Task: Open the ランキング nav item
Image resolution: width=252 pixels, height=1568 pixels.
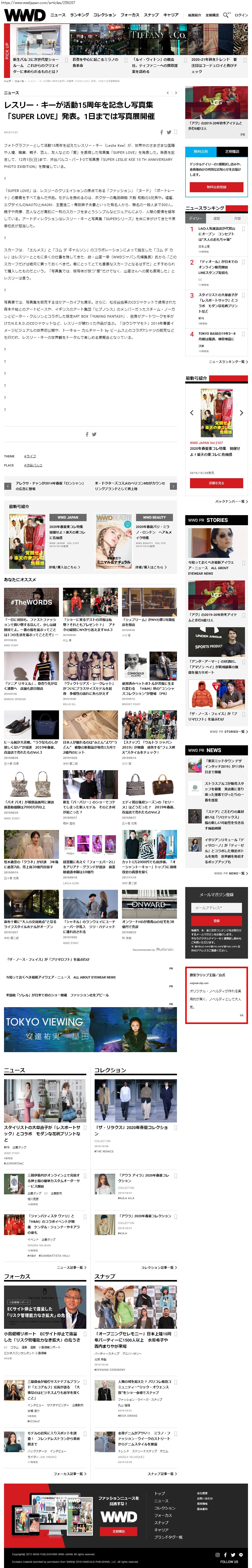Action: tap(79, 15)
